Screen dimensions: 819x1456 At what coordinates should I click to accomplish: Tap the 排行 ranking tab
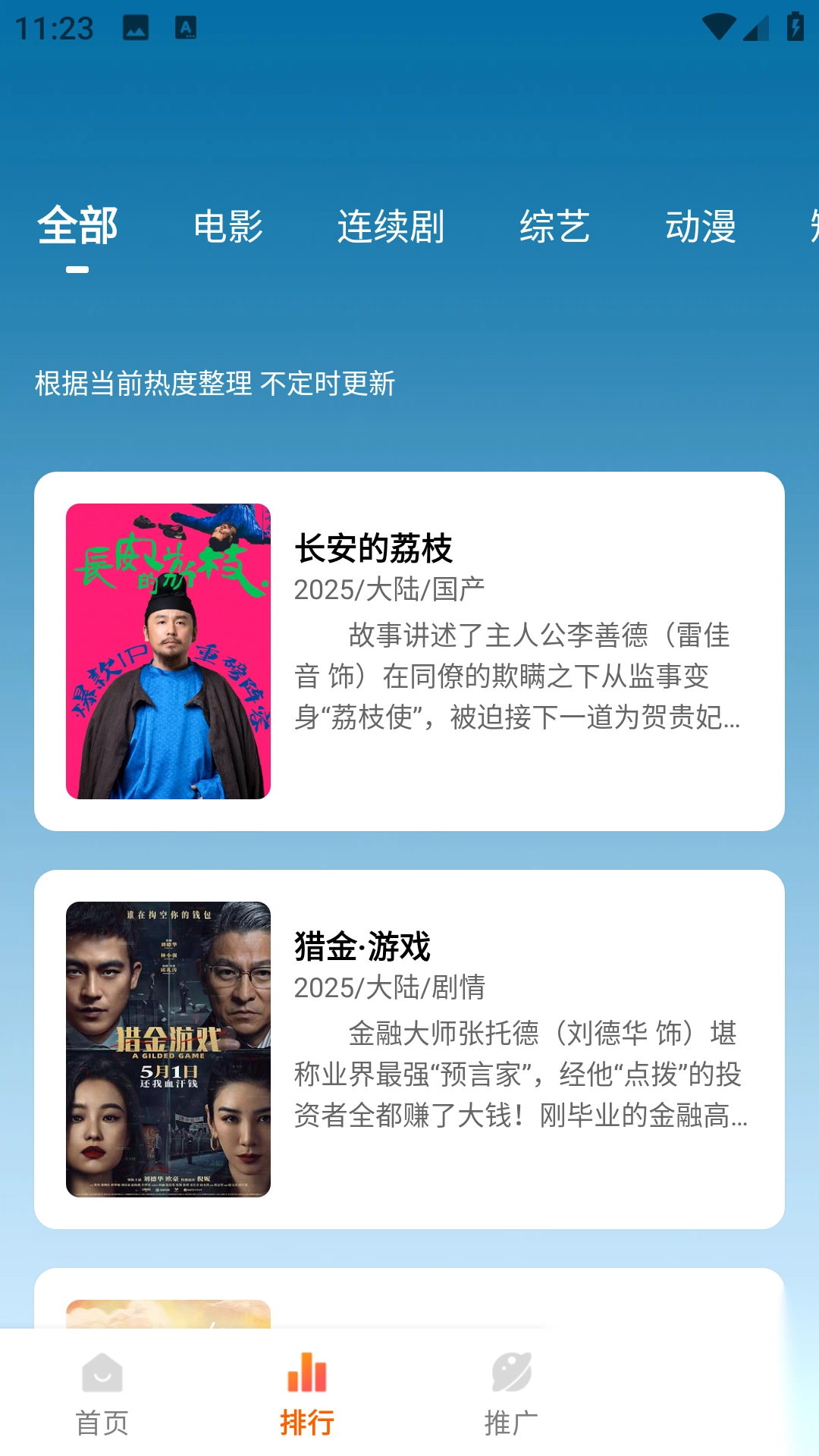307,1394
